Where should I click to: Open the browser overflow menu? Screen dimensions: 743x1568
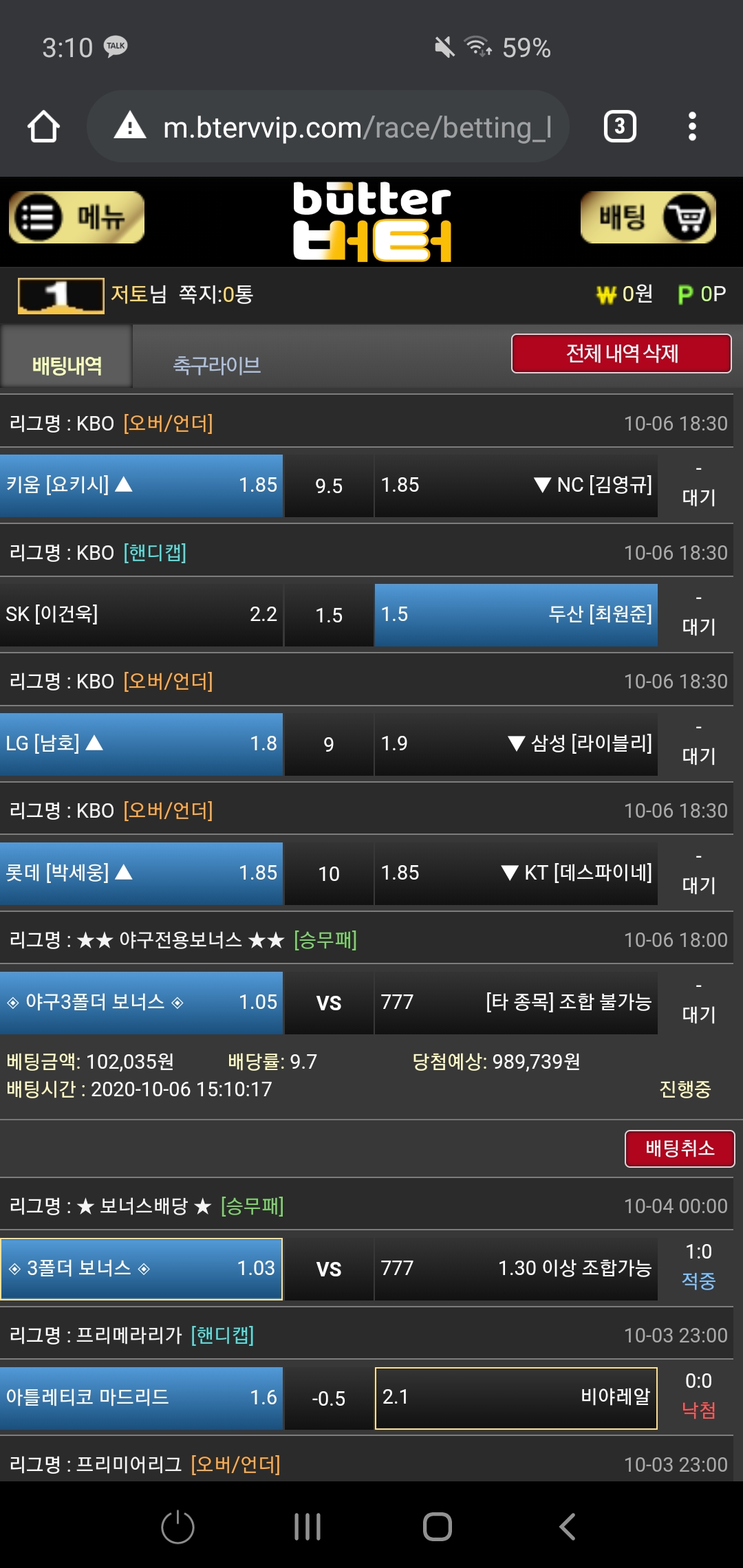coord(692,127)
